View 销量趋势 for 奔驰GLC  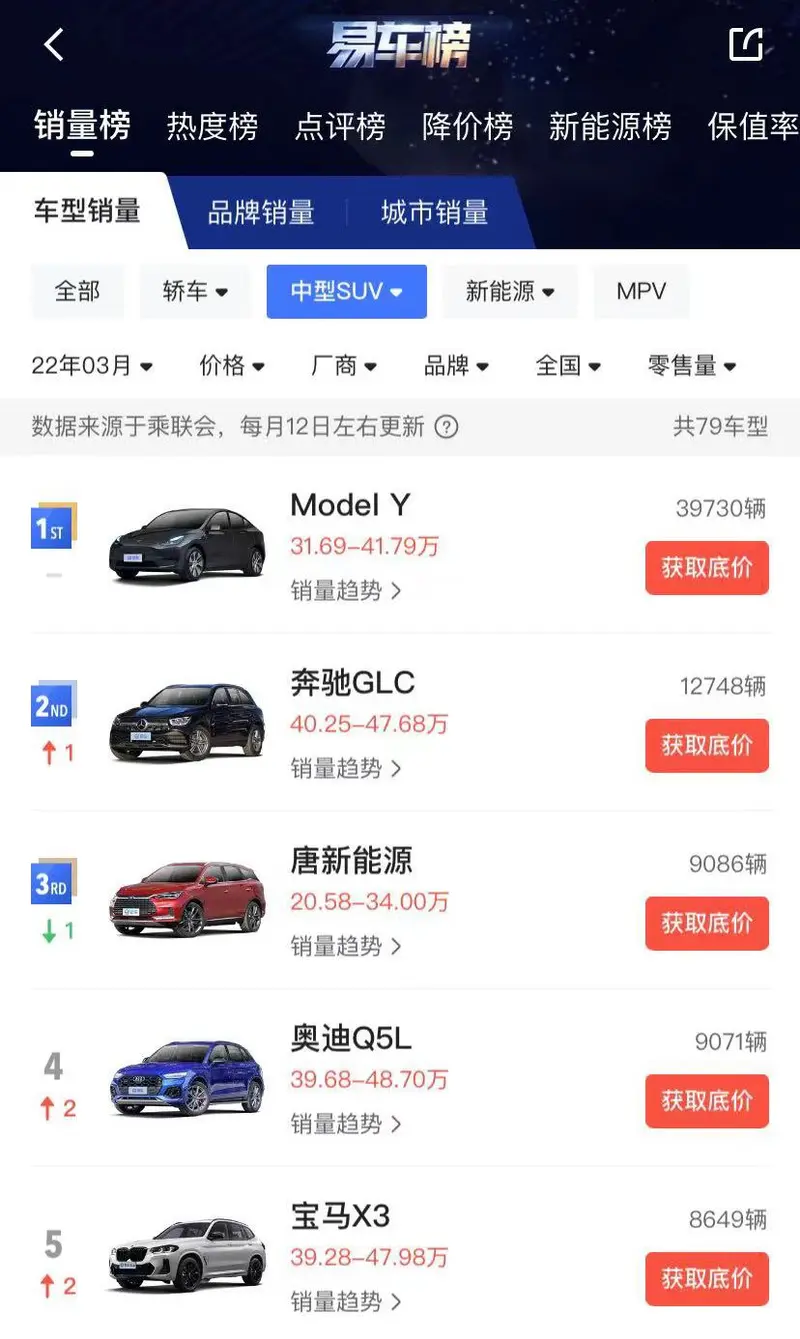(346, 768)
